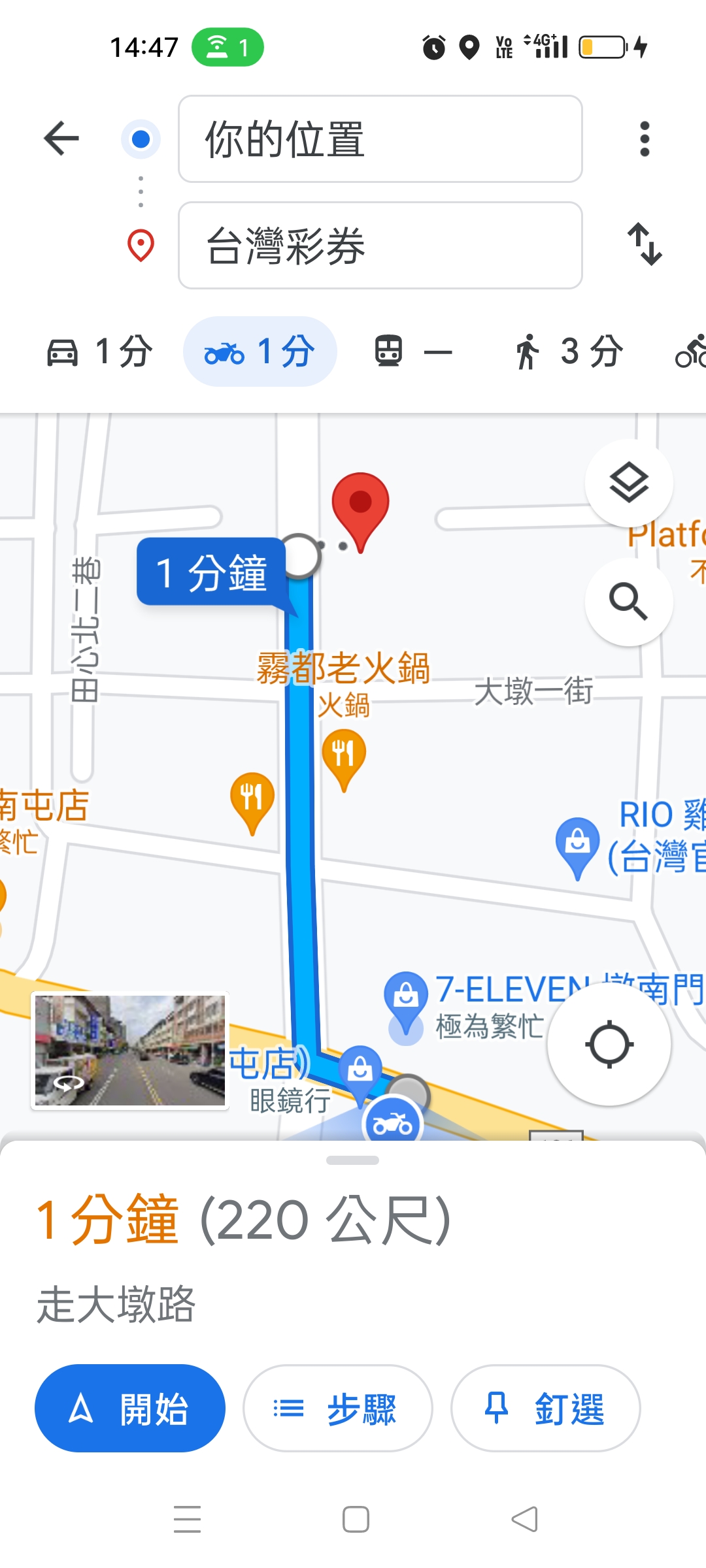The image size is (706, 1568).
Task: Open the three-dot overflow menu
Action: tap(645, 139)
